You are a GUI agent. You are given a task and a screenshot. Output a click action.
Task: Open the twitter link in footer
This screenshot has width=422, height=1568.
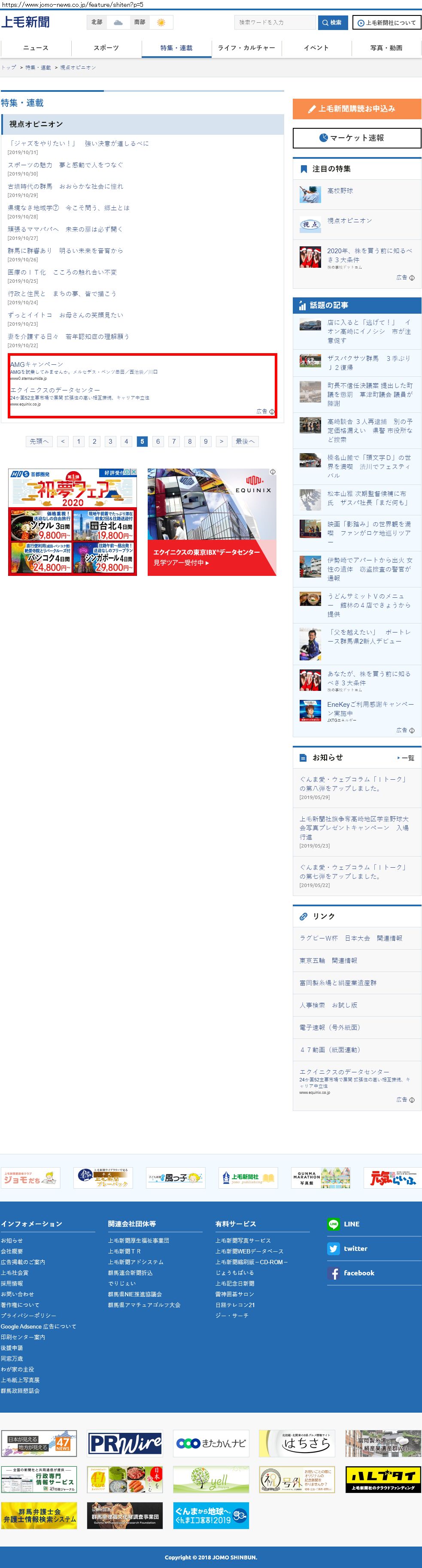(355, 1248)
